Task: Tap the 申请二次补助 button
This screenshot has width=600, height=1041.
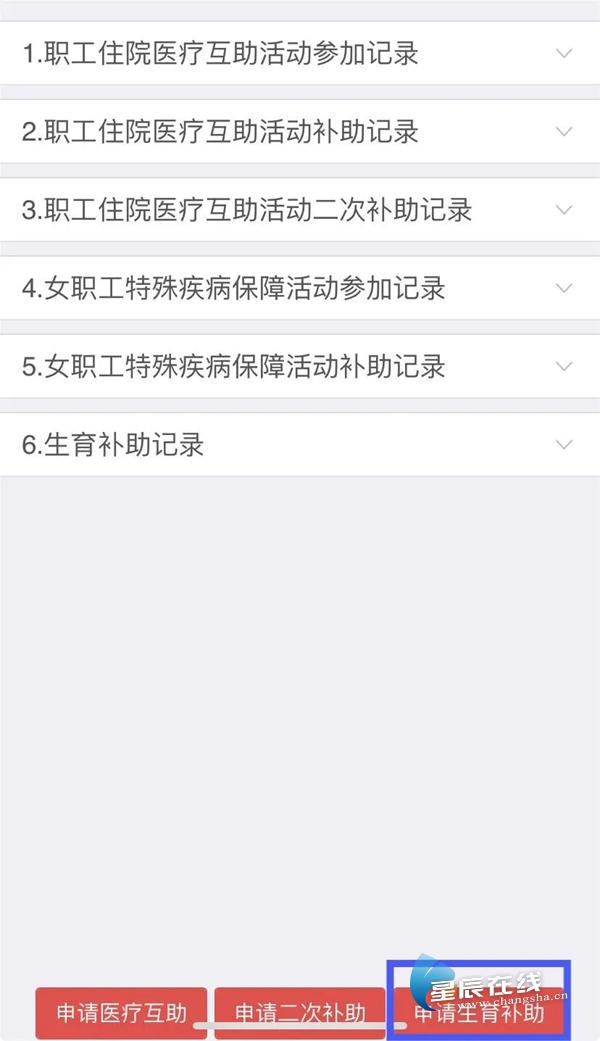Action: point(300,1013)
